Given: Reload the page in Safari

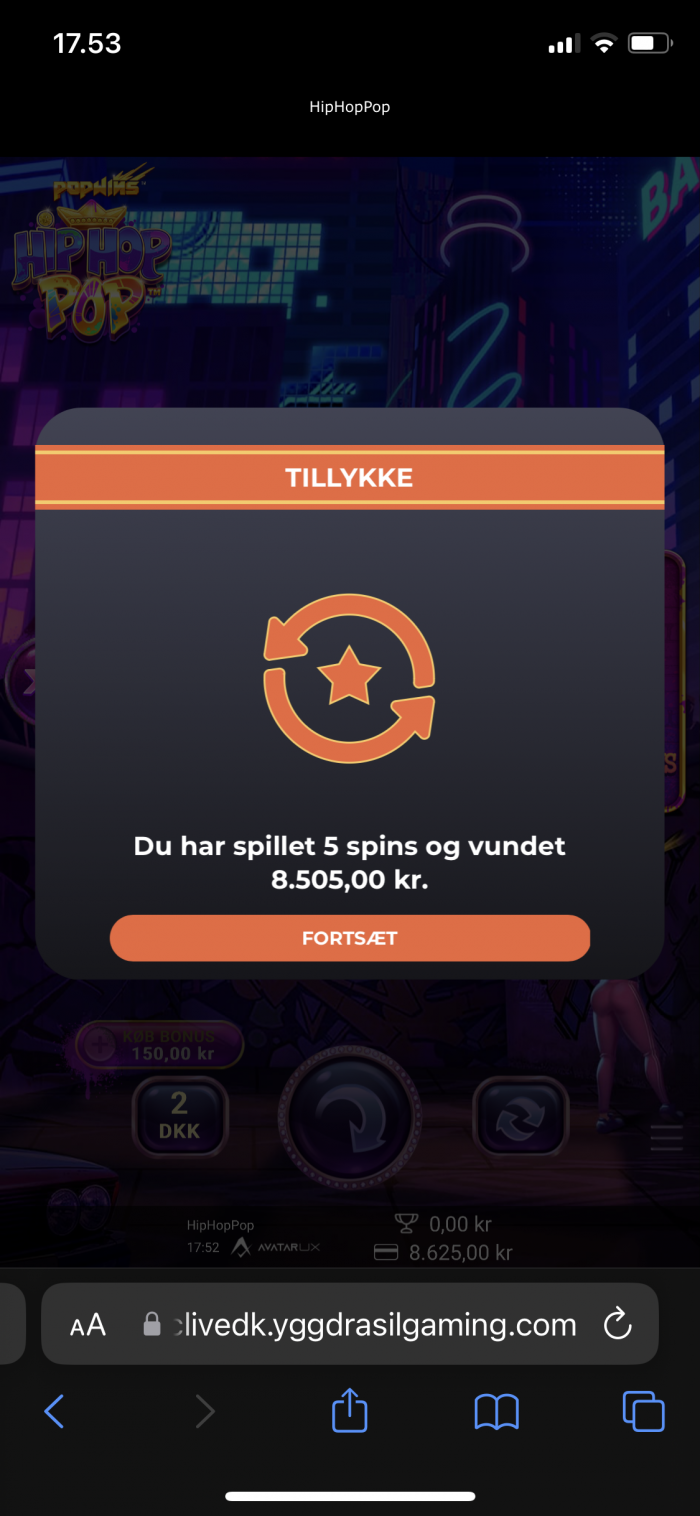Looking at the screenshot, I should pos(618,1324).
